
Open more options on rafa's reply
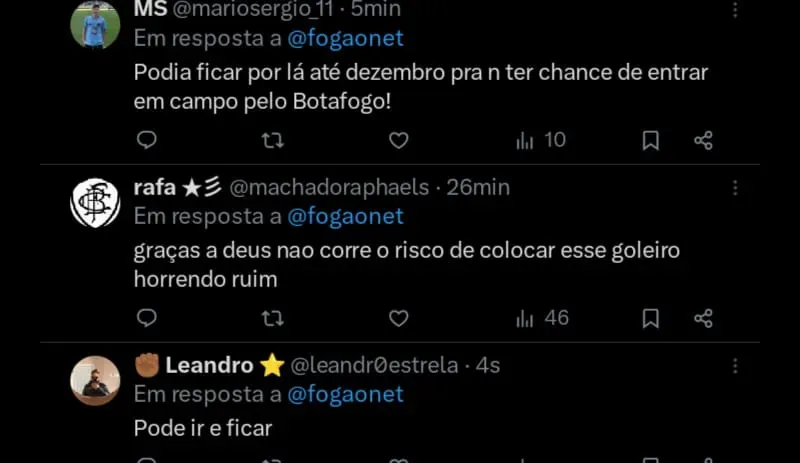tap(735, 188)
